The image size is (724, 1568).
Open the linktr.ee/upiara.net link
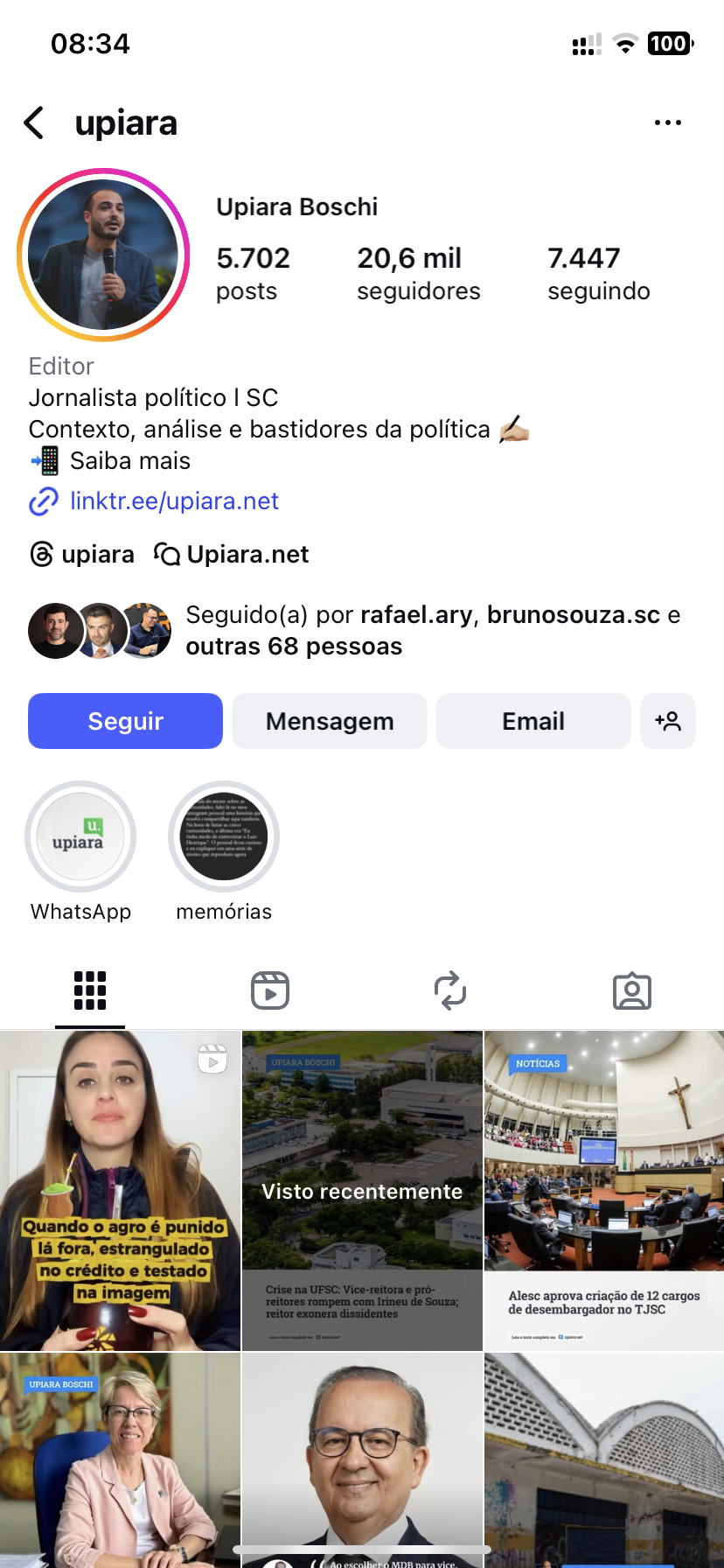coord(174,501)
